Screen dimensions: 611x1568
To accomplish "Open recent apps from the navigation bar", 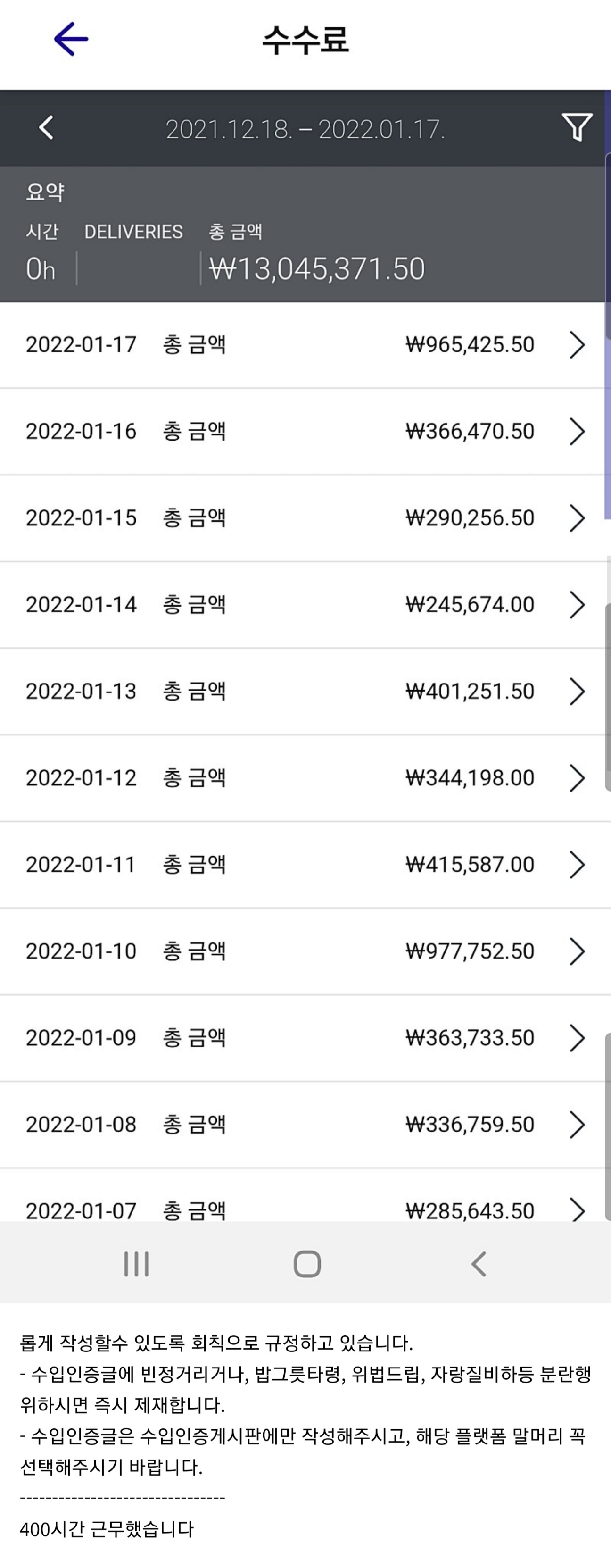I will [136, 1264].
